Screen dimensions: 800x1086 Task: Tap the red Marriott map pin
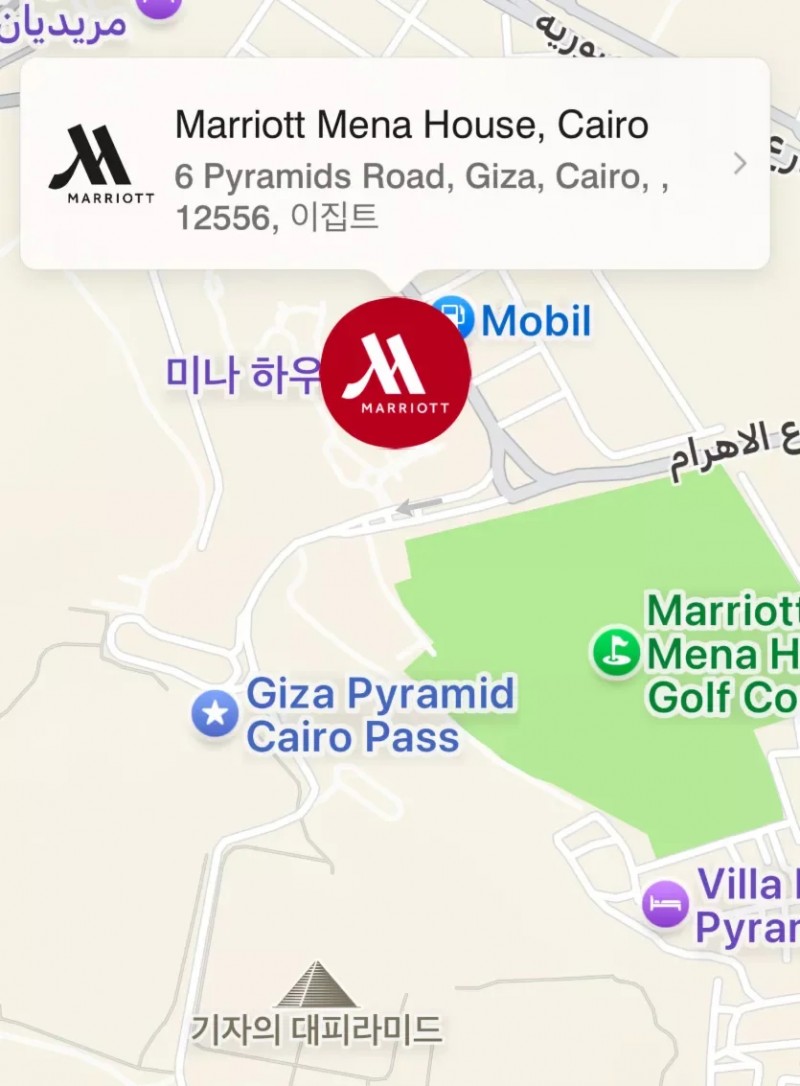pos(396,374)
